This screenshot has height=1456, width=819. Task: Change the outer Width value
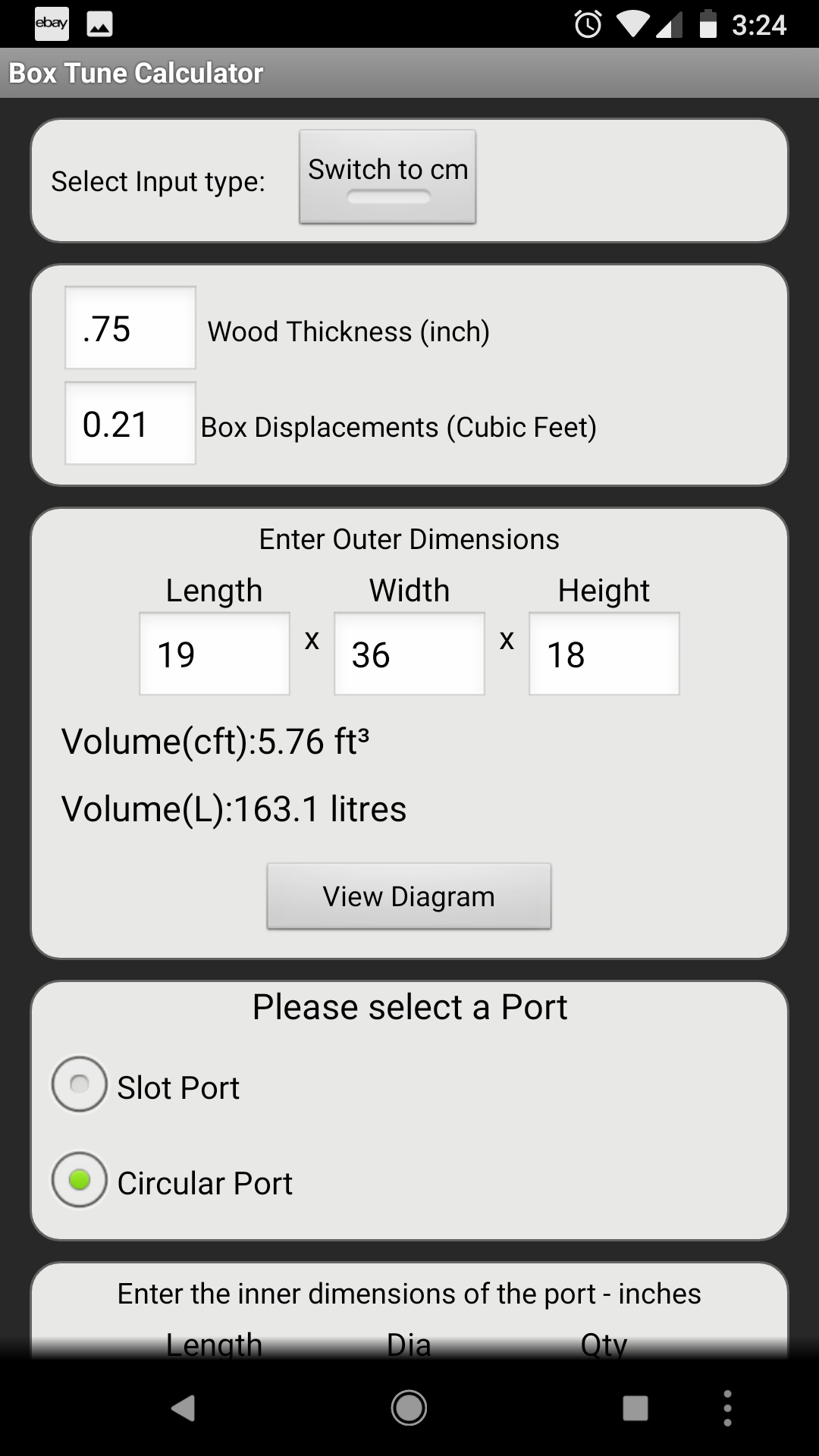pos(409,654)
